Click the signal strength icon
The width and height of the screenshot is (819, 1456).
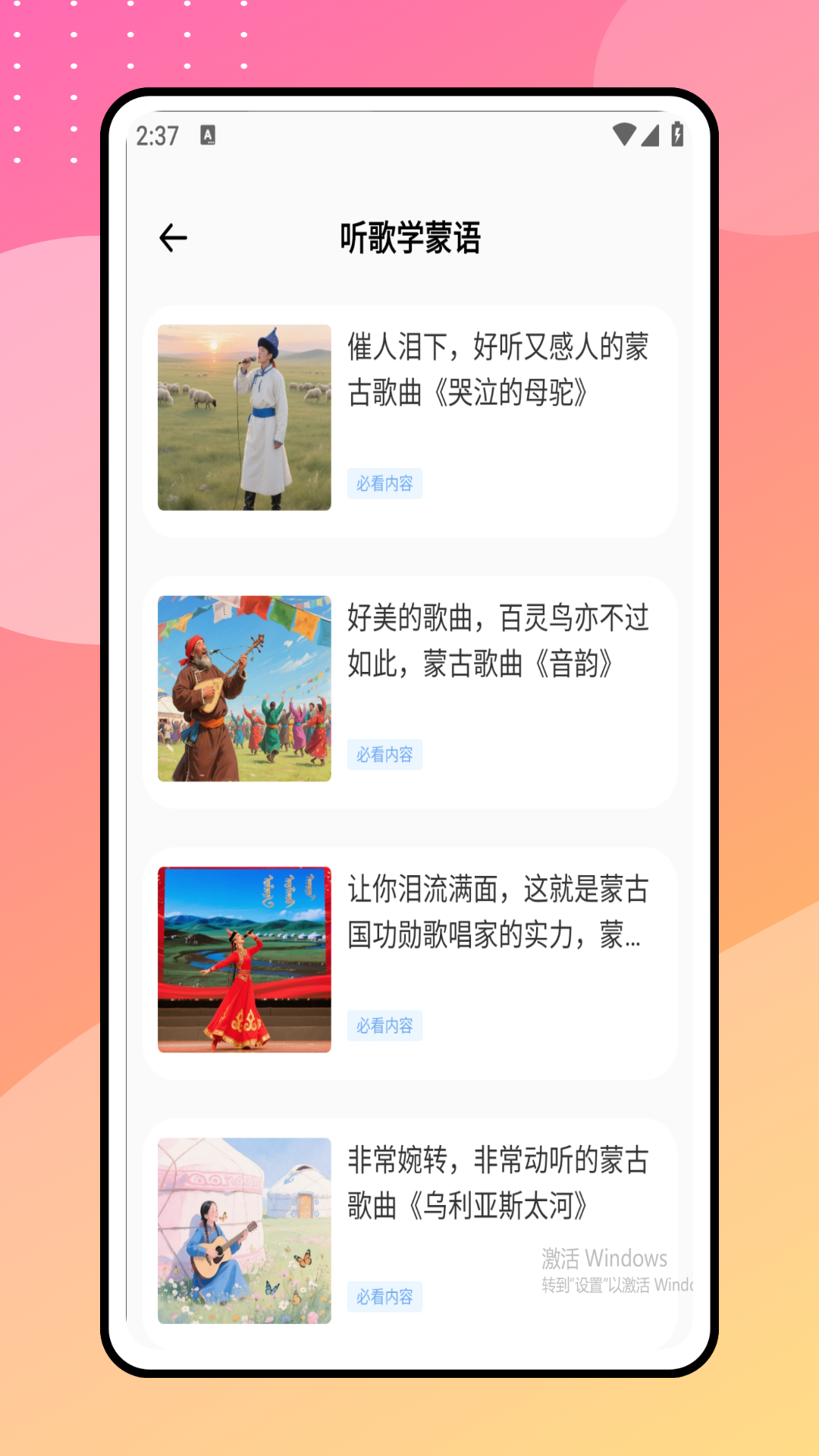point(651,134)
